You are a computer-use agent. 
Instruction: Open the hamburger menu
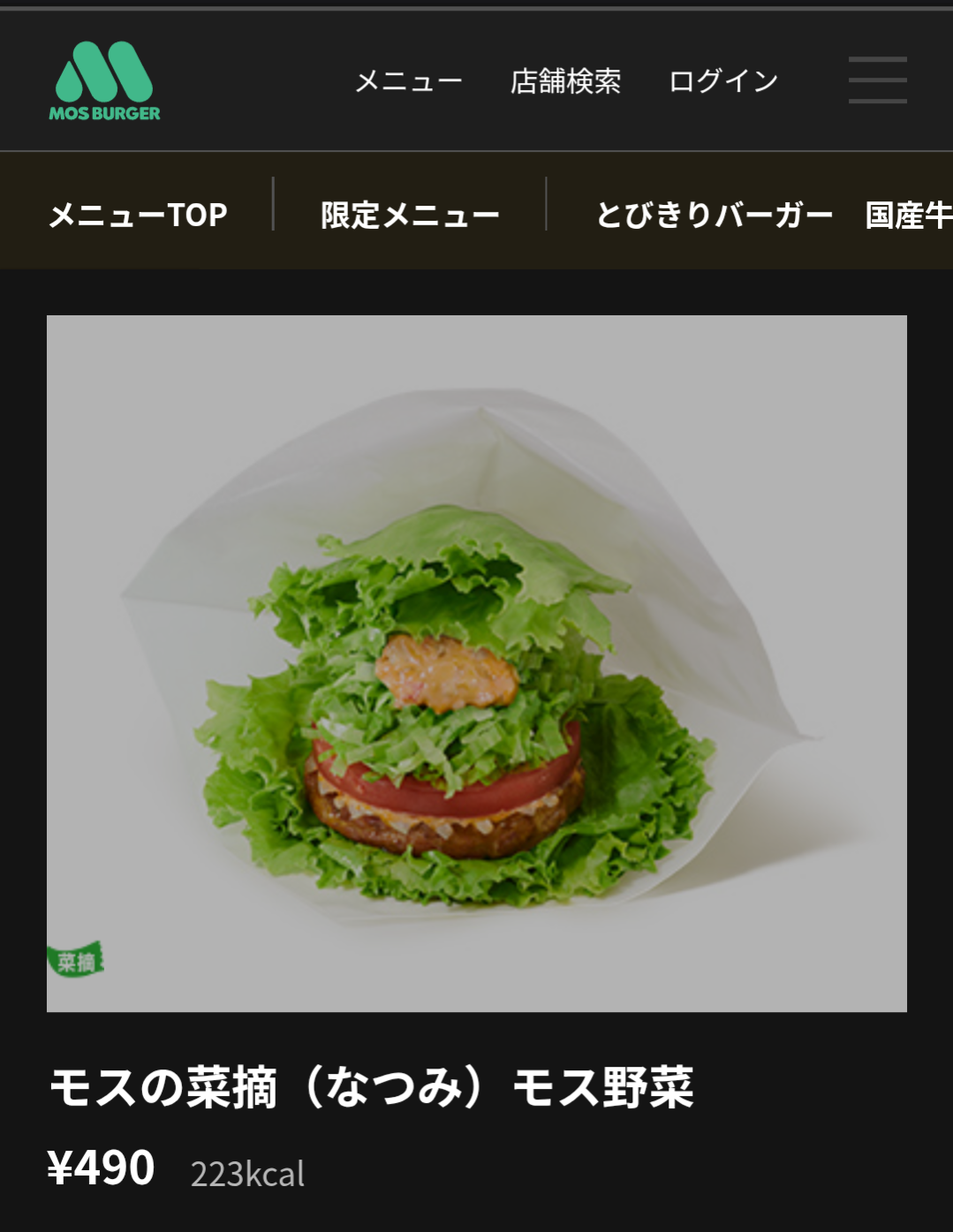coord(877,80)
